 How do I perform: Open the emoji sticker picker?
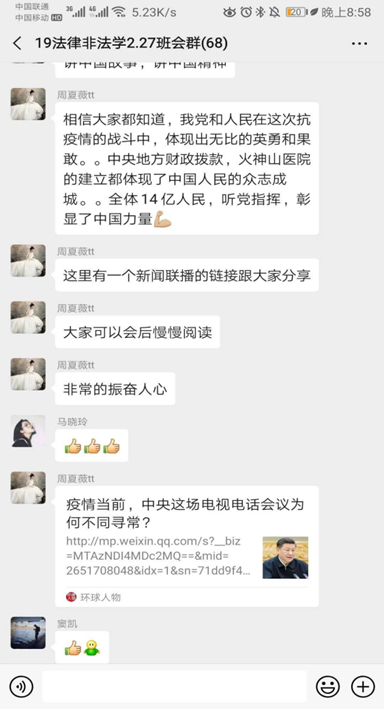tap(328, 686)
